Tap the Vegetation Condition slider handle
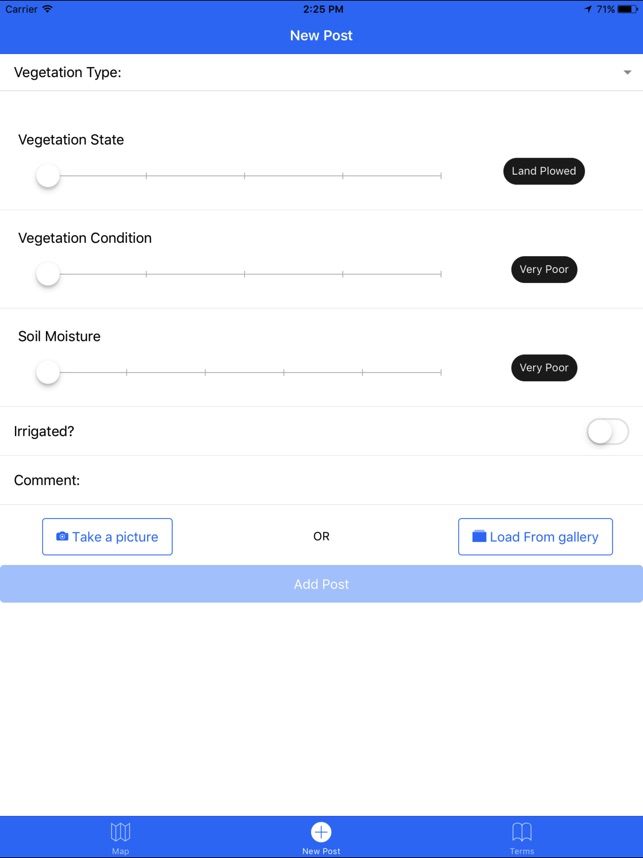The image size is (643, 858). coord(48,274)
